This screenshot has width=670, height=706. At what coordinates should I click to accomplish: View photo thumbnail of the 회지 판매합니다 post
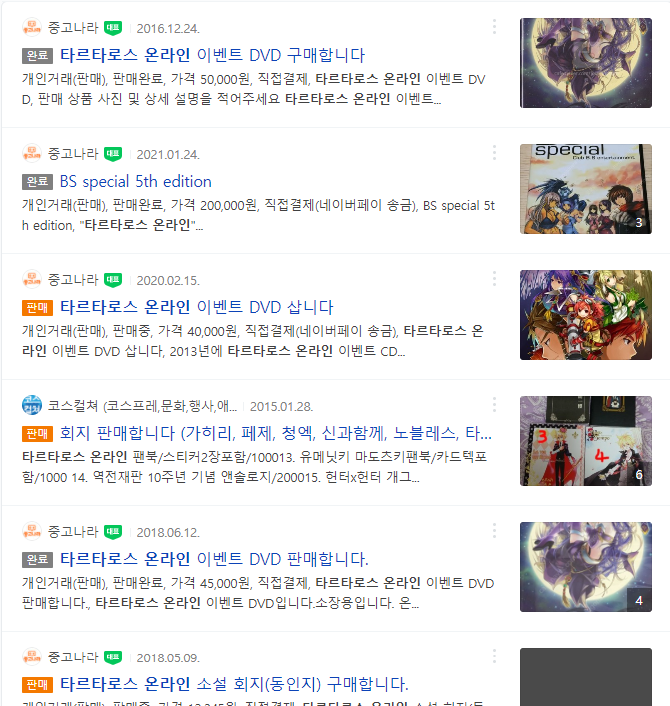pyautogui.click(x=586, y=441)
